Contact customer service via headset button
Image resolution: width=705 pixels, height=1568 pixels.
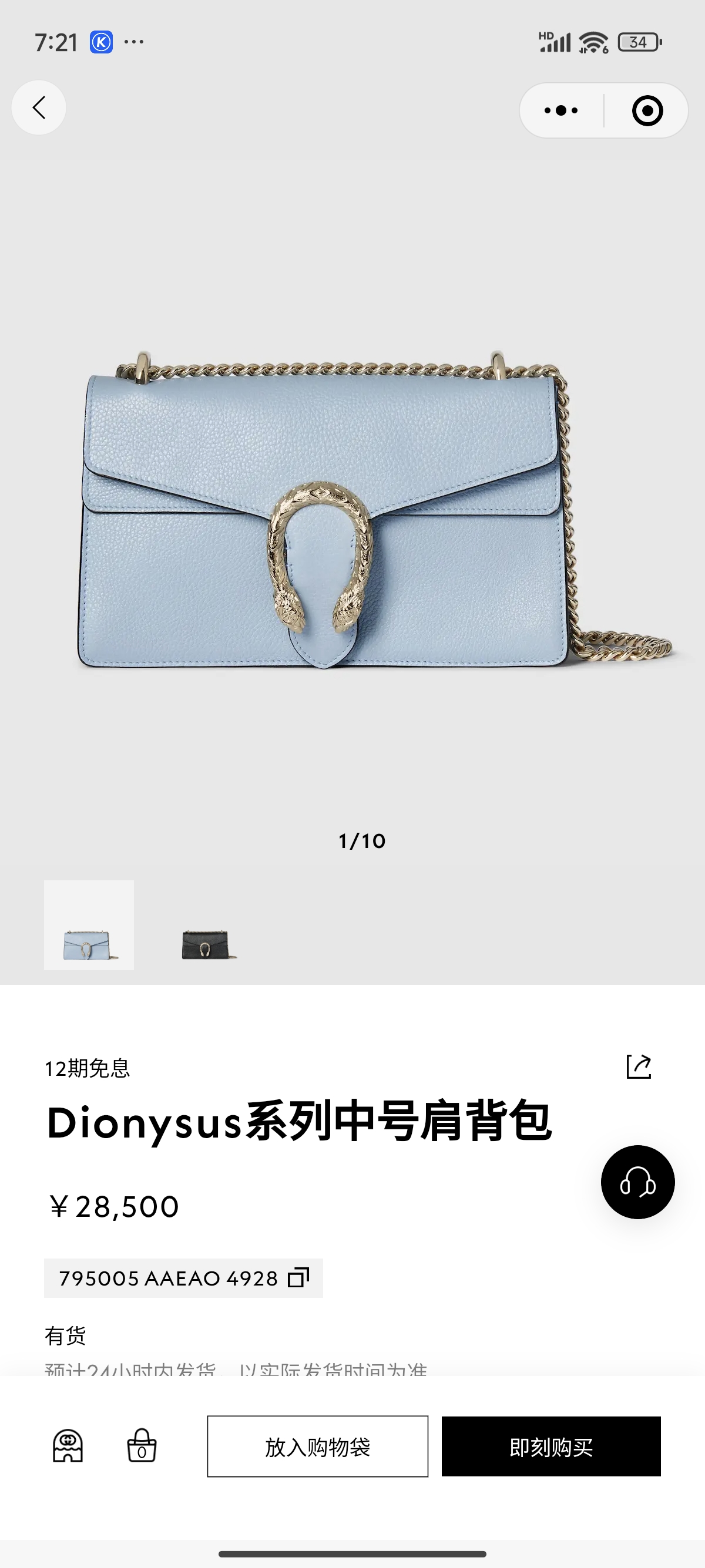[637, 1182]
